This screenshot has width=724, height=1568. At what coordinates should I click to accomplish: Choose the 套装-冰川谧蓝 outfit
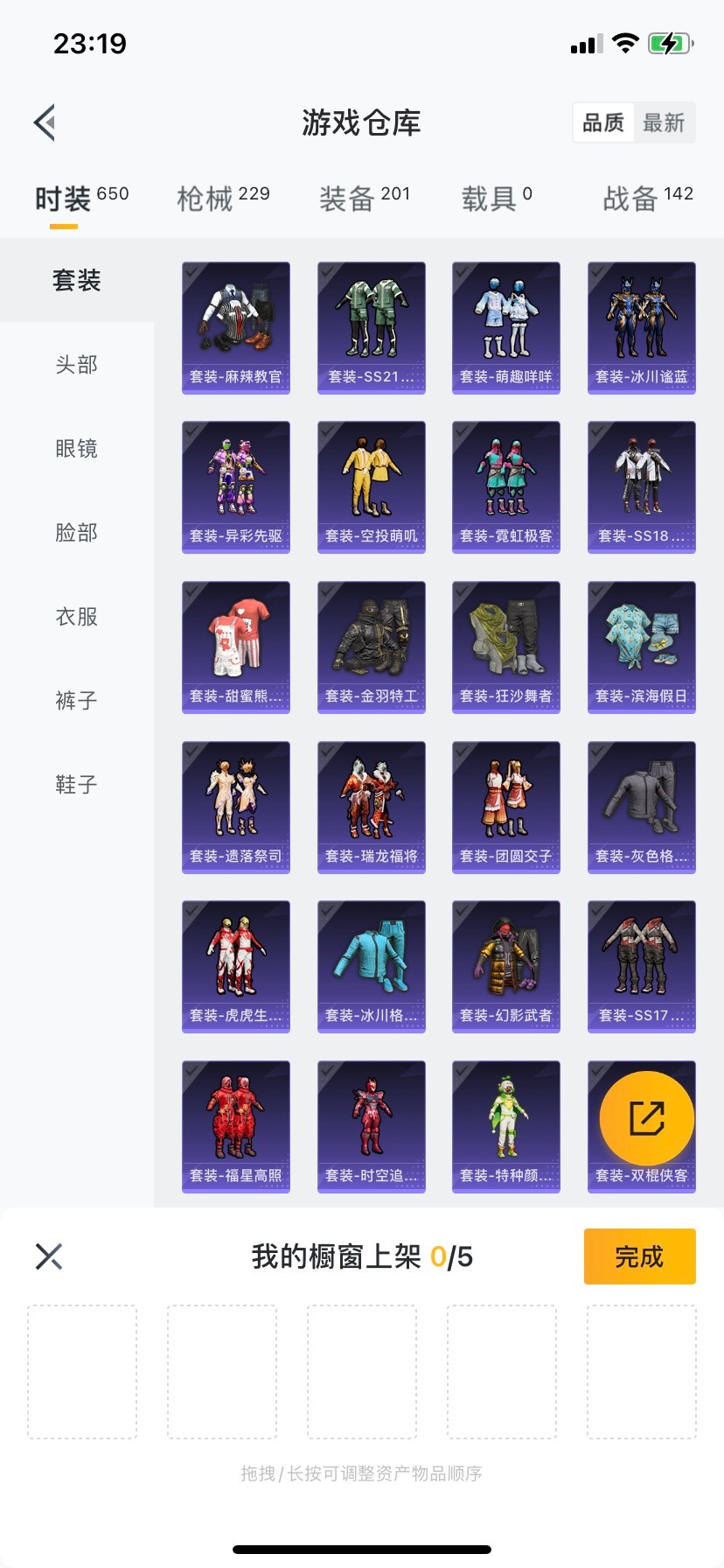[x=642, y=328]
